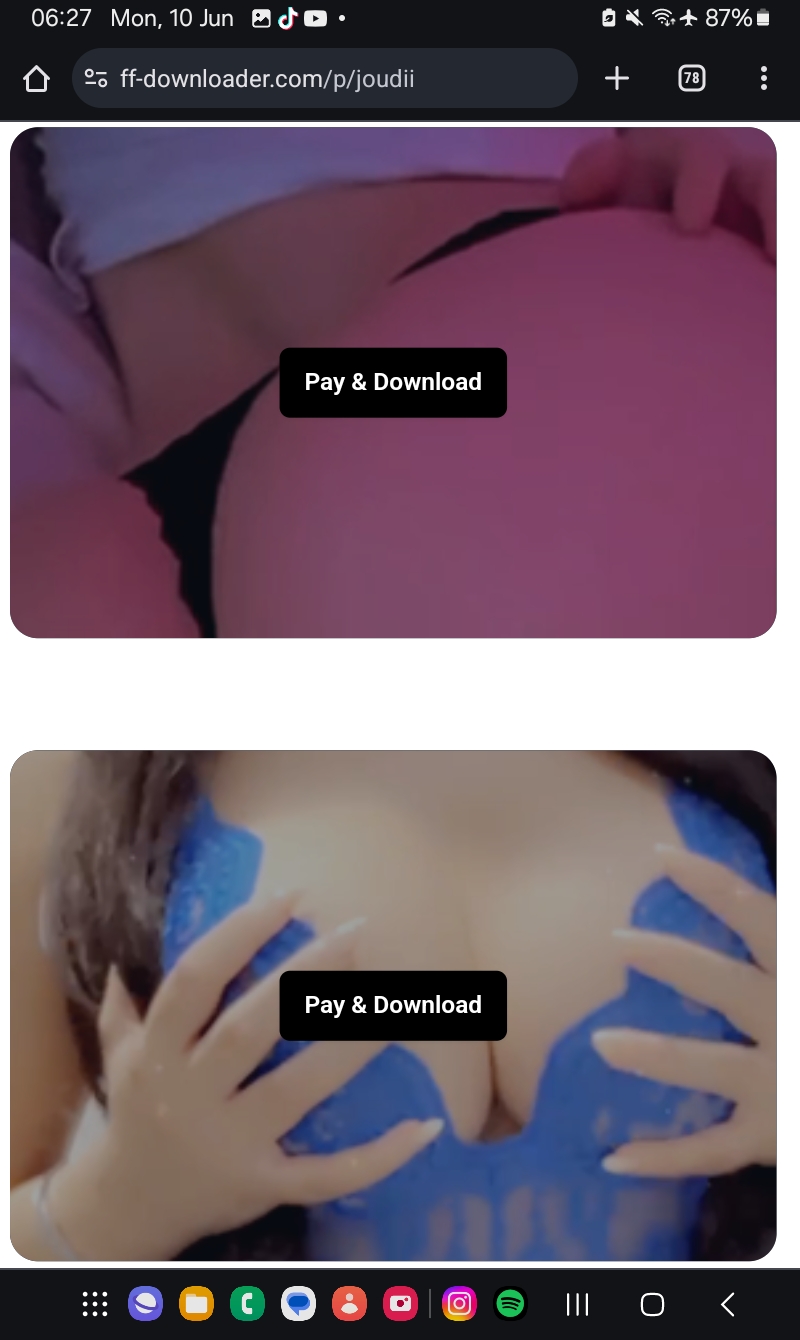Show recent apps
This screenshot has width=800, height=1340.
point(577,1304)
